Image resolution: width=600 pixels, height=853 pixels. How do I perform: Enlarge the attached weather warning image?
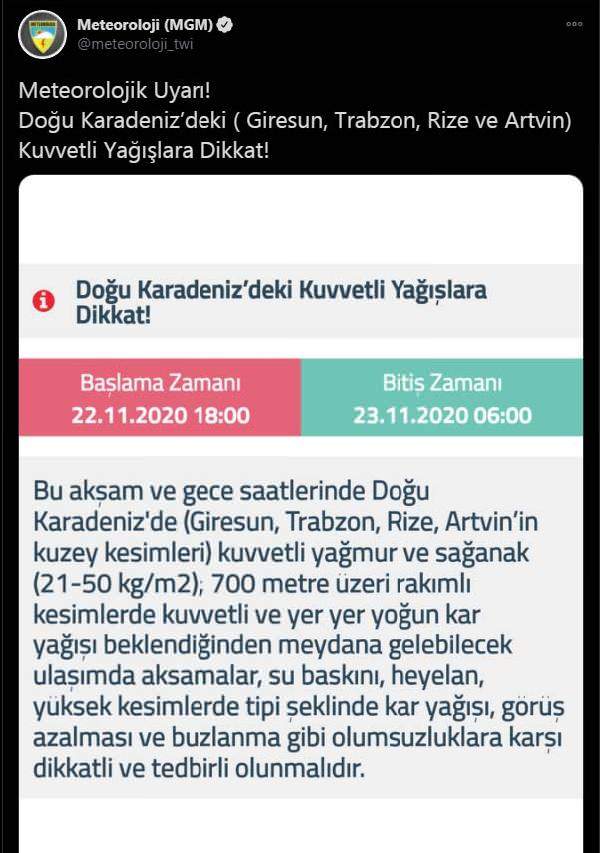point(301,514)
